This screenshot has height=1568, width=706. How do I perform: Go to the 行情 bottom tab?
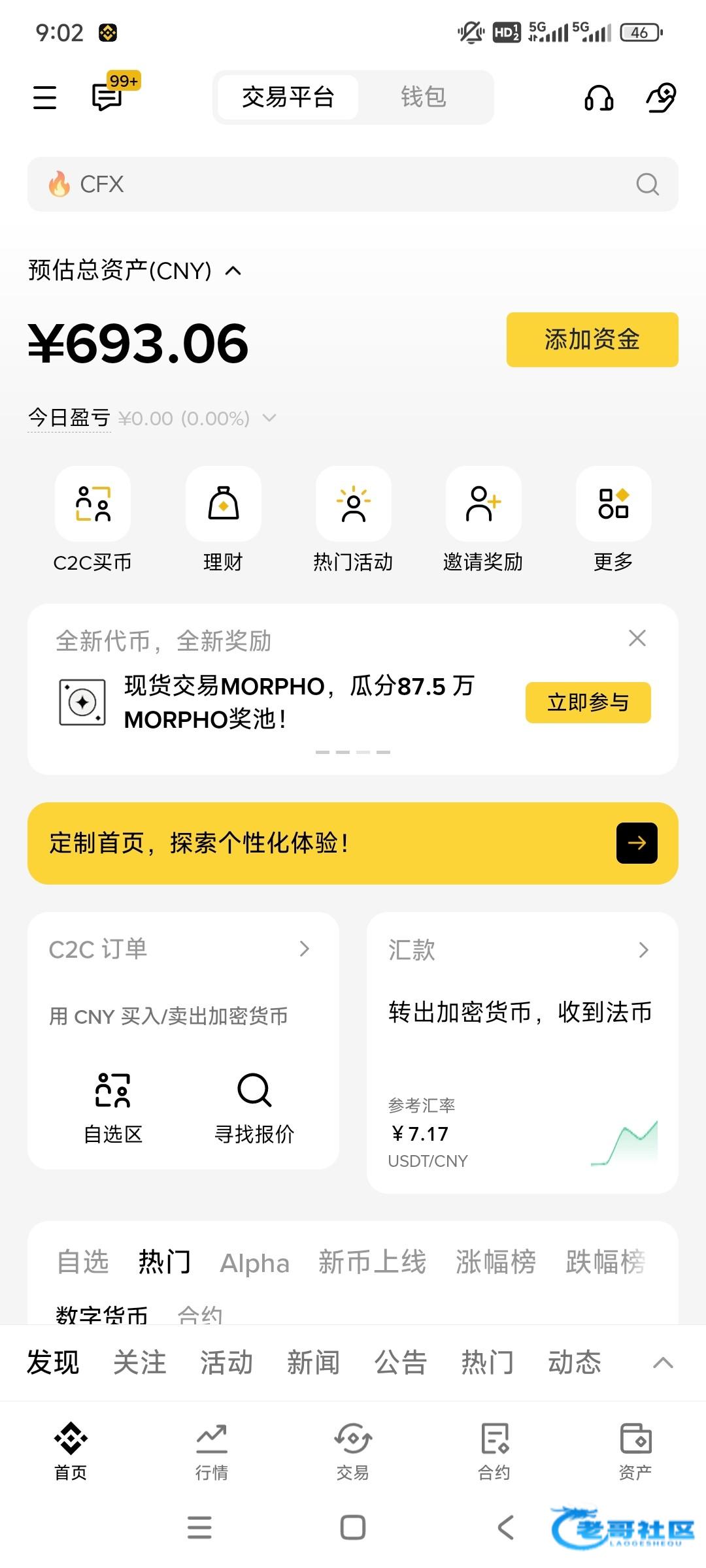212,1452
